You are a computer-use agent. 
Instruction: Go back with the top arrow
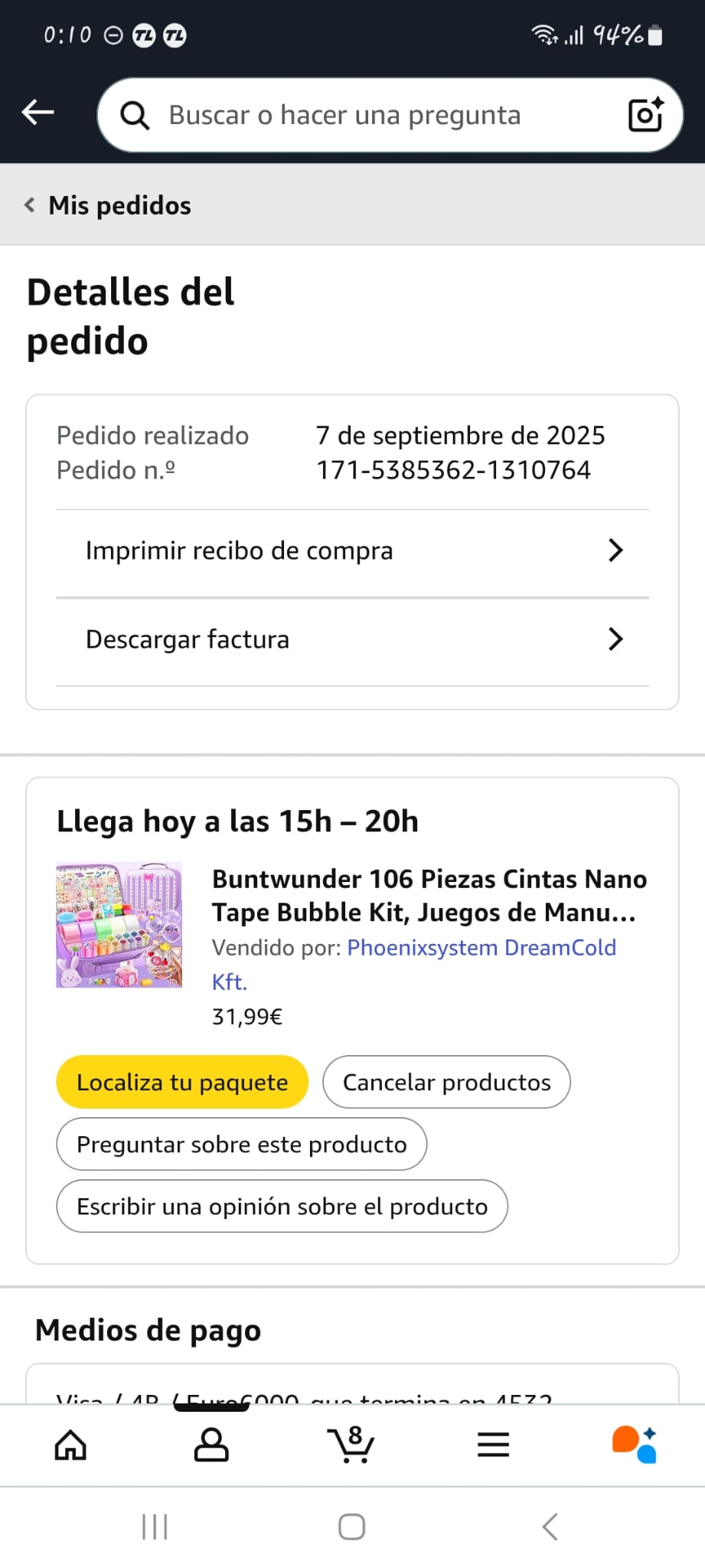pyautogui.click(x=38, y=113)
